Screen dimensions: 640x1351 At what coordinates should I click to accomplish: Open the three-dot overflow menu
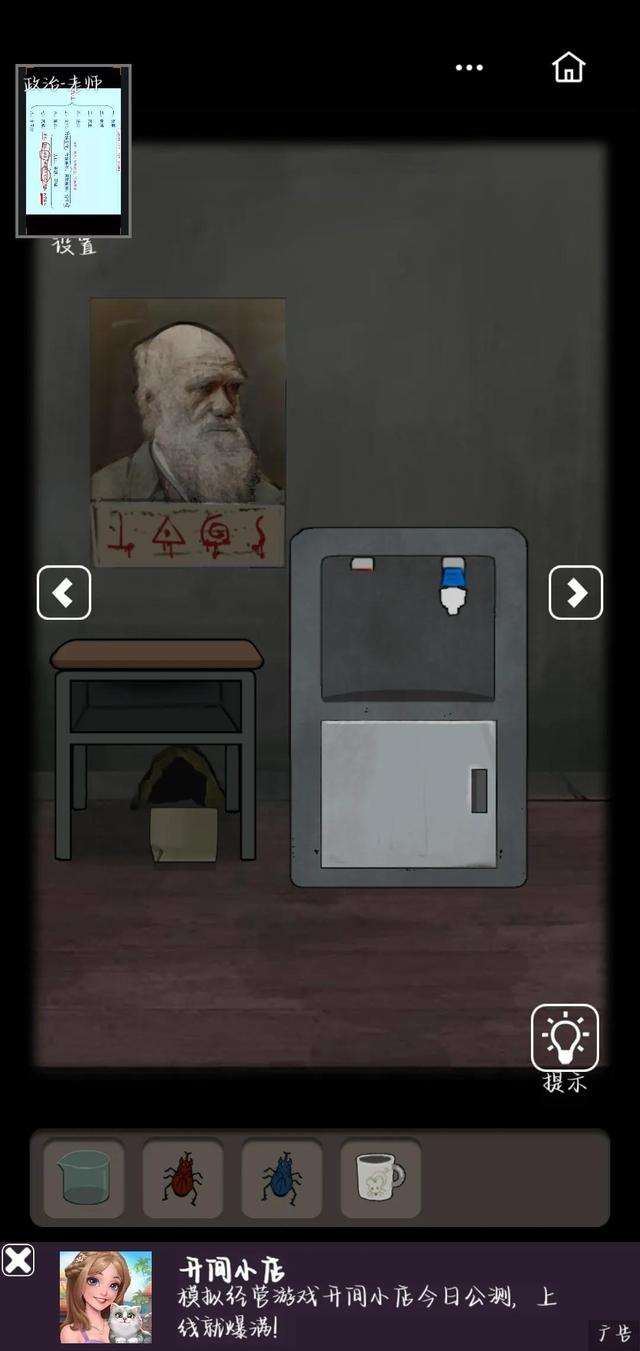coord(469,67)
